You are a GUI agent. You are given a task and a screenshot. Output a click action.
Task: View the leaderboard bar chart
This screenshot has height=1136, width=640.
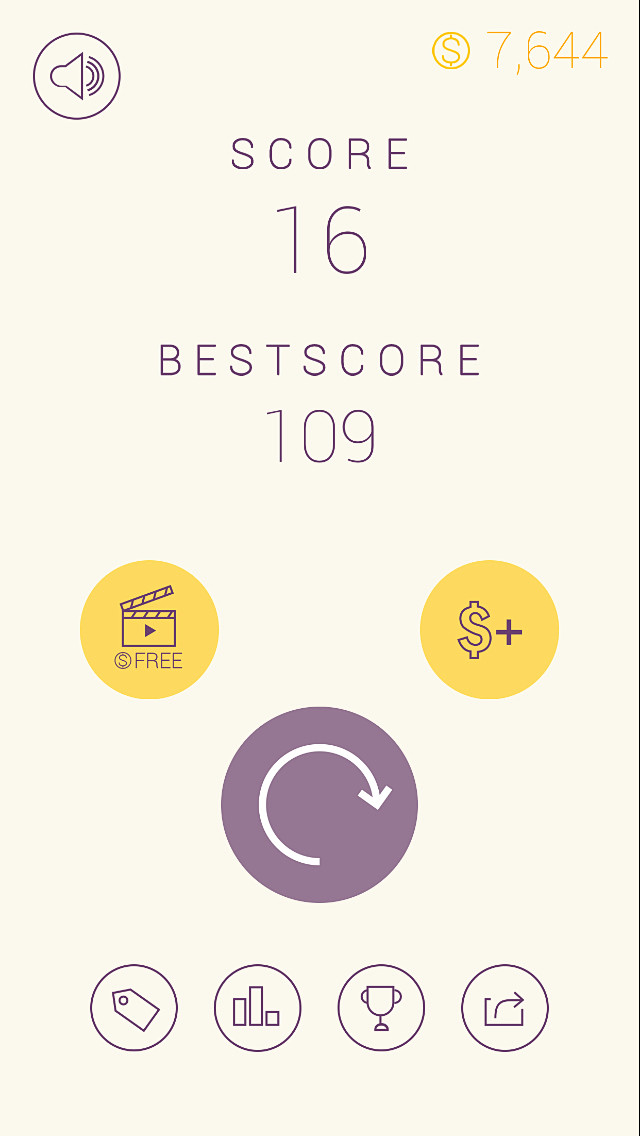coord(257,1008)
